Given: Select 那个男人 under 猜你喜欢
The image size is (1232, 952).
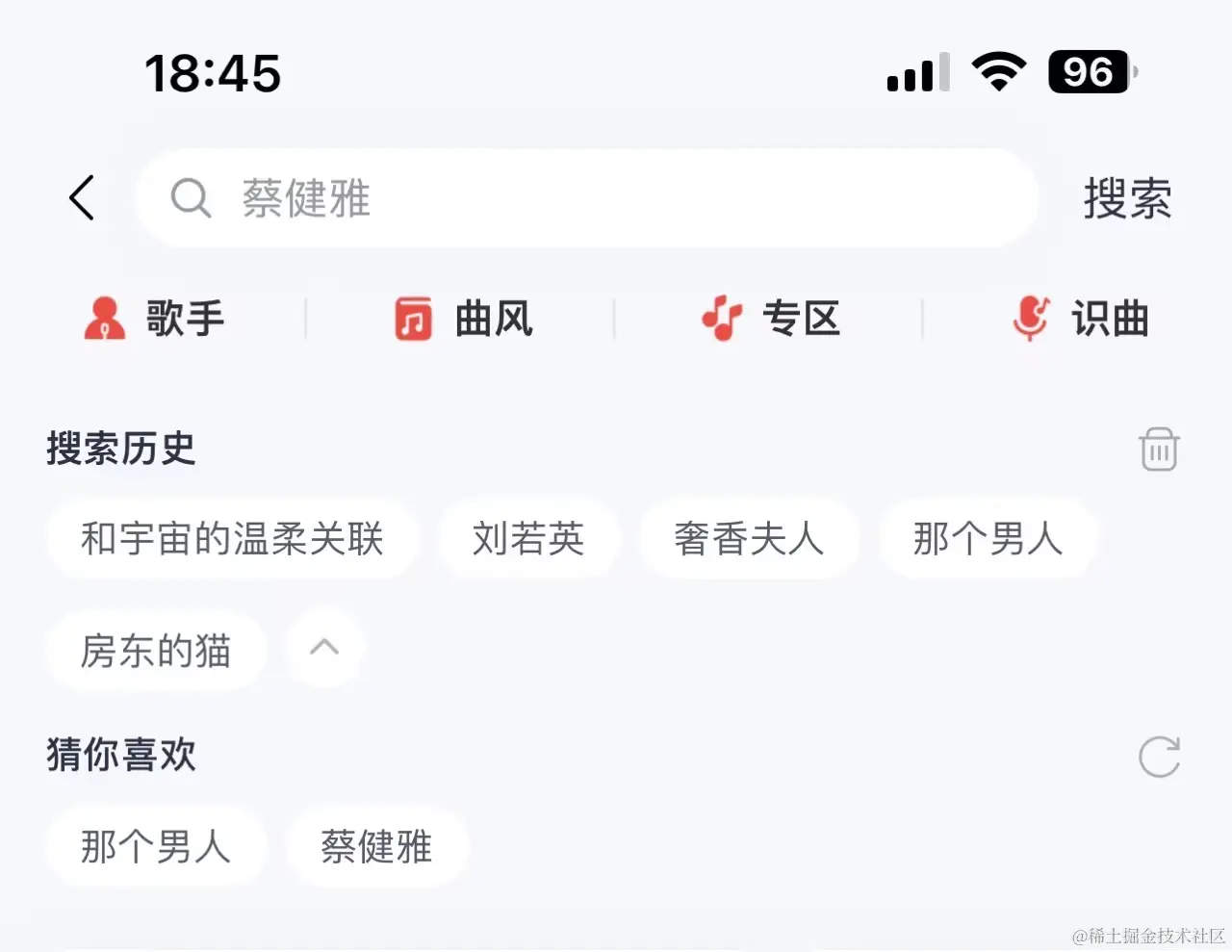Looking at the screenshot, I should point(156,847).
